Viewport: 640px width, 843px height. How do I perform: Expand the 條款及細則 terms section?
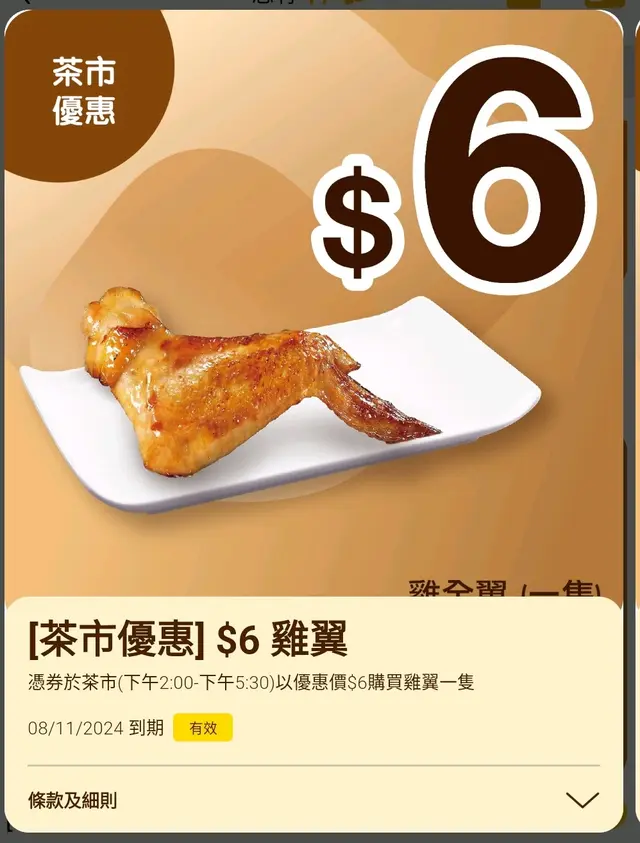coord(581,799)
